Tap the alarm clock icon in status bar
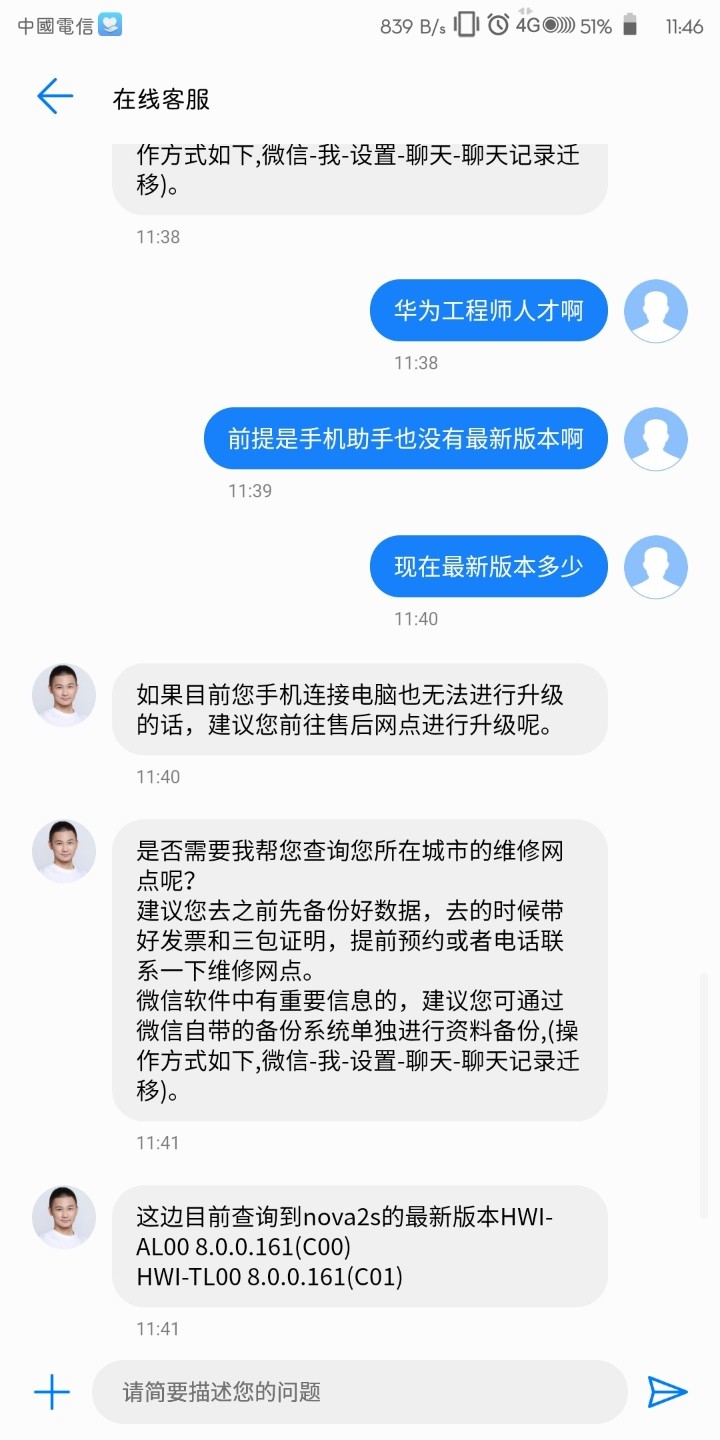The width and height of the screenshot is (720, 1440). click(x=498, y=26)
